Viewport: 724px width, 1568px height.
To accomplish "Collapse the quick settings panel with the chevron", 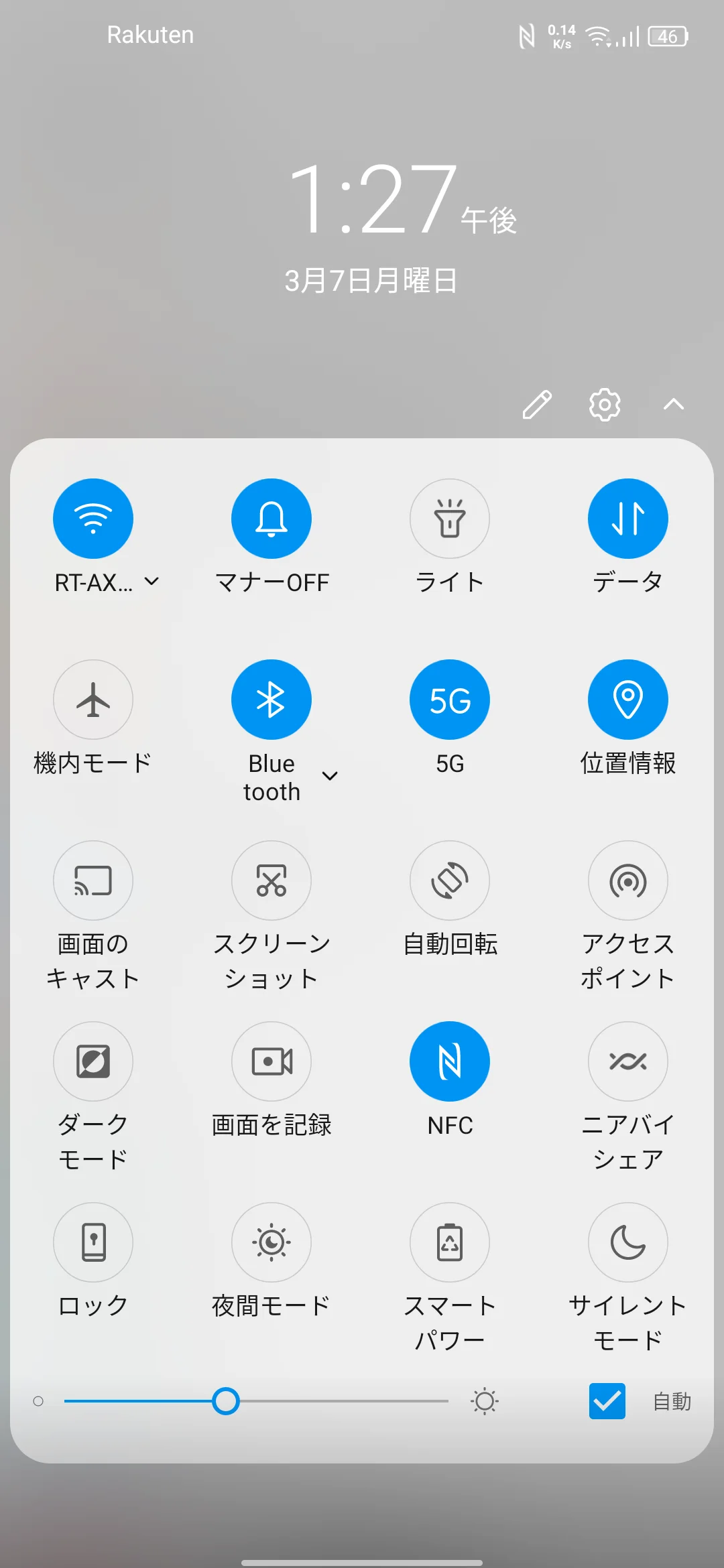I will pos(673,405).
